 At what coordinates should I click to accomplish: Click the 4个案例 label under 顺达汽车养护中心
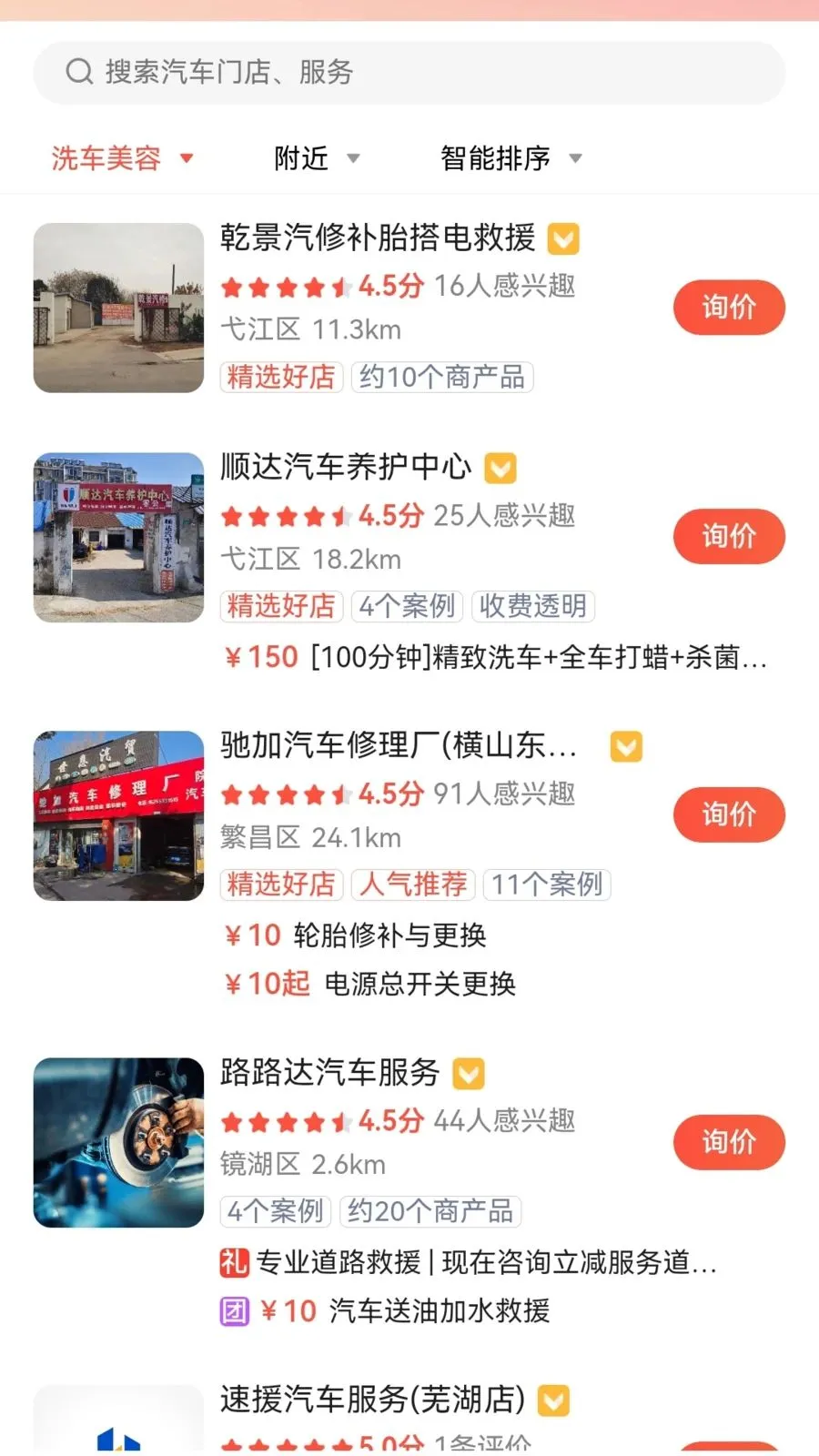(407, 606)
